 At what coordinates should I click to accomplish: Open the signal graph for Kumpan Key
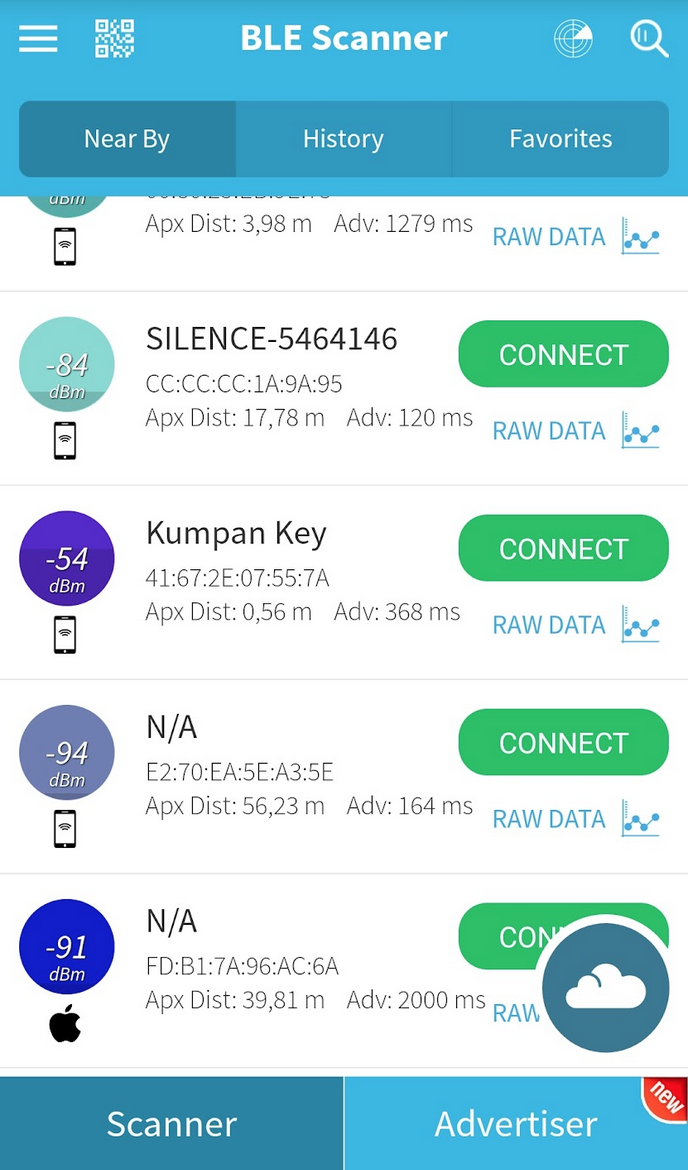coord(640,625)
